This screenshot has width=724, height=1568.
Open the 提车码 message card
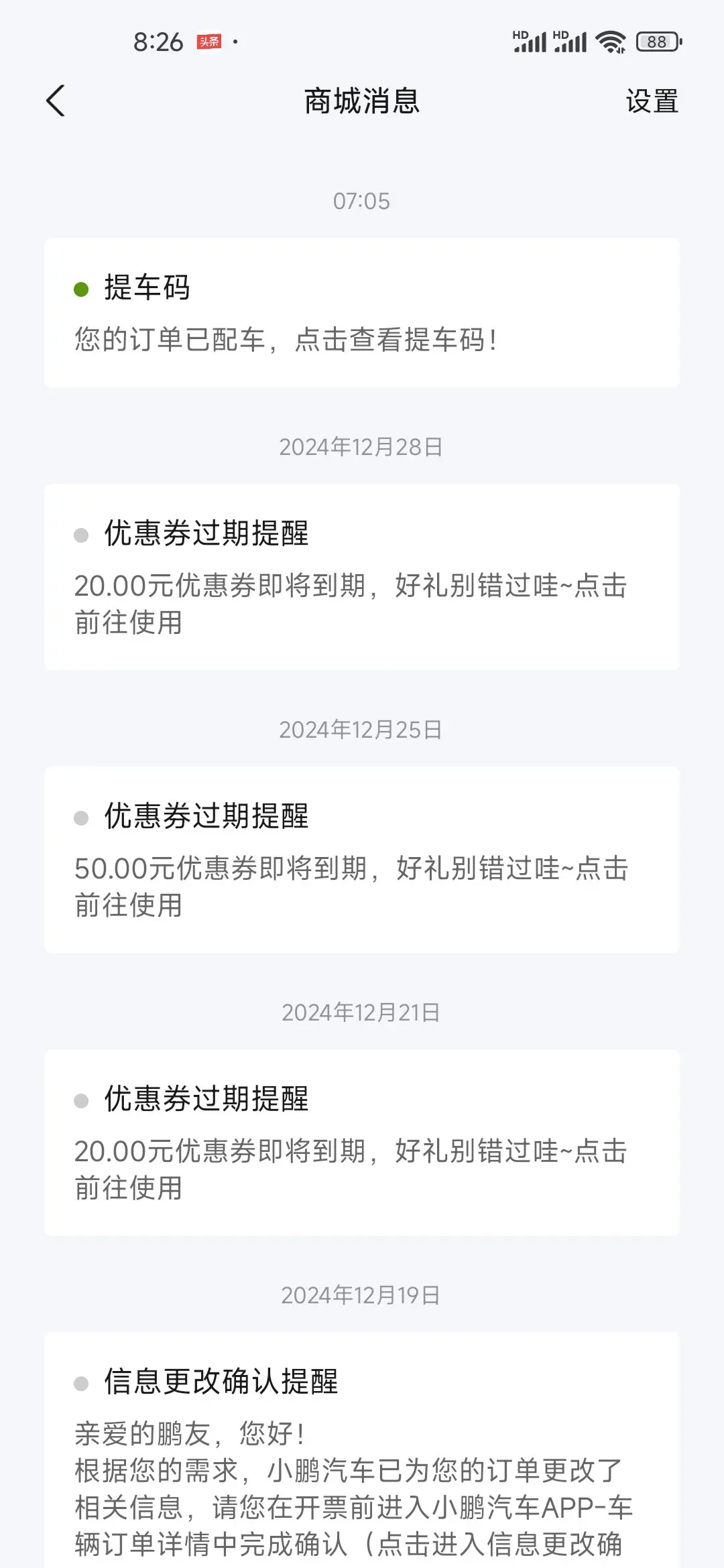(x=362, y=312)
